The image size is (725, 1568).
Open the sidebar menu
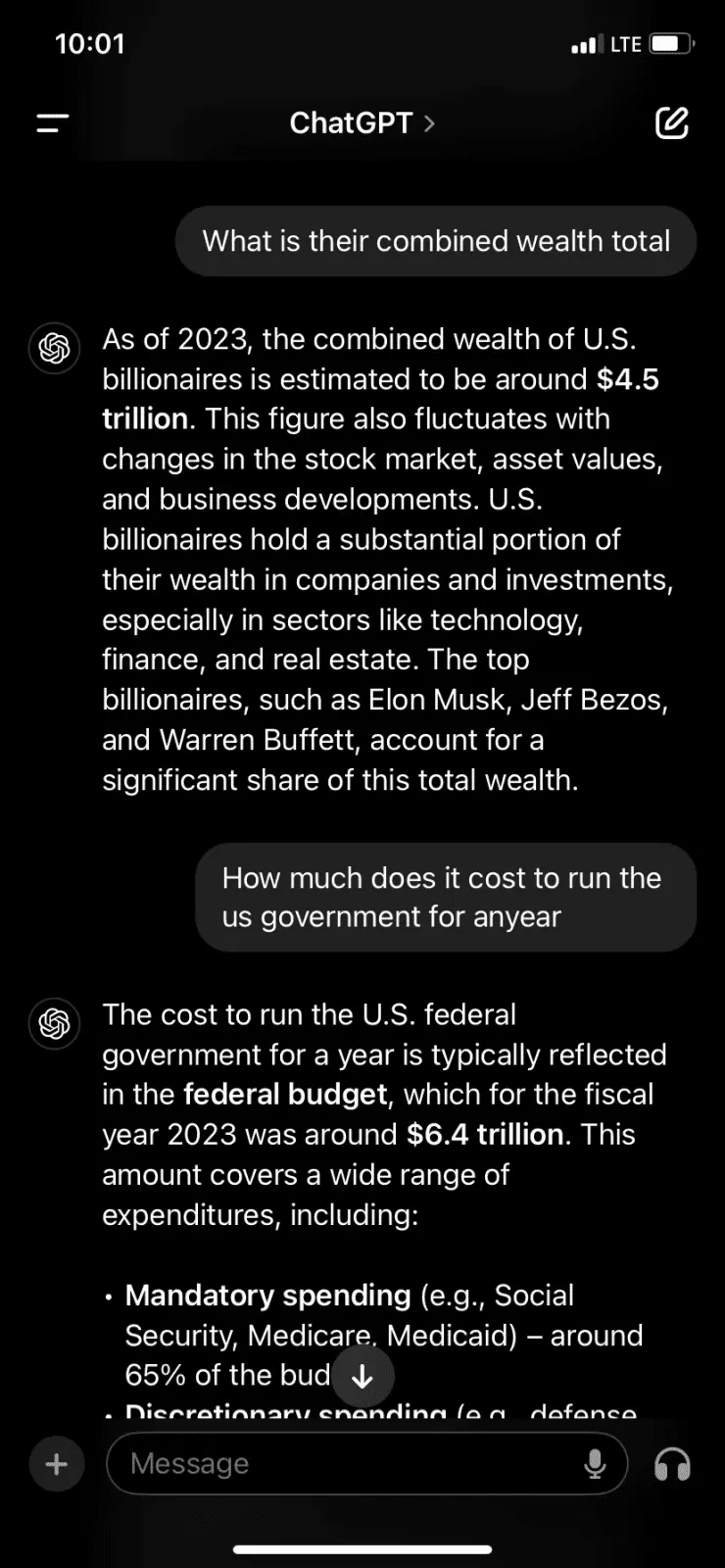pyautogui.click(x=53, y=123)
